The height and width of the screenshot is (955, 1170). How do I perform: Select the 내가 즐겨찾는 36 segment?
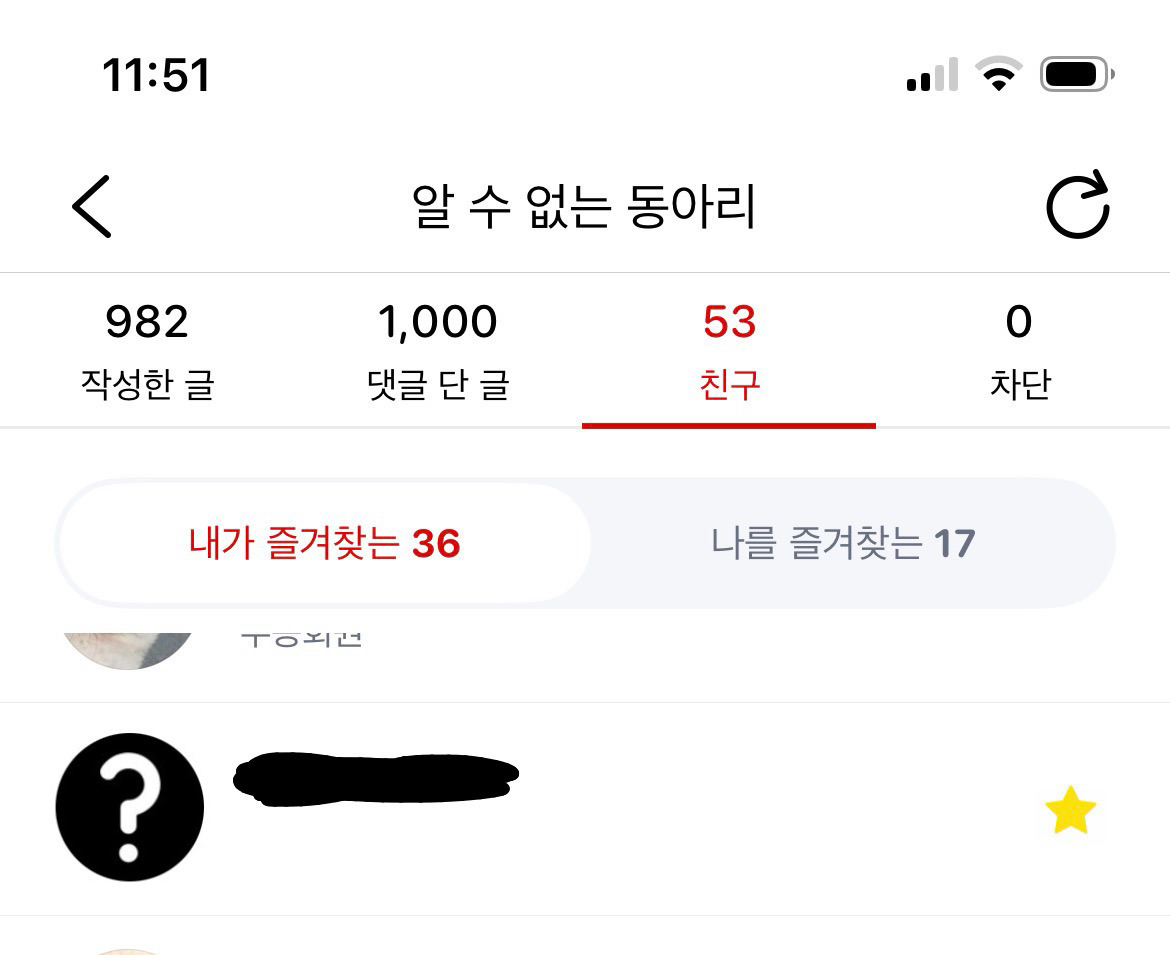click(325, 543)
